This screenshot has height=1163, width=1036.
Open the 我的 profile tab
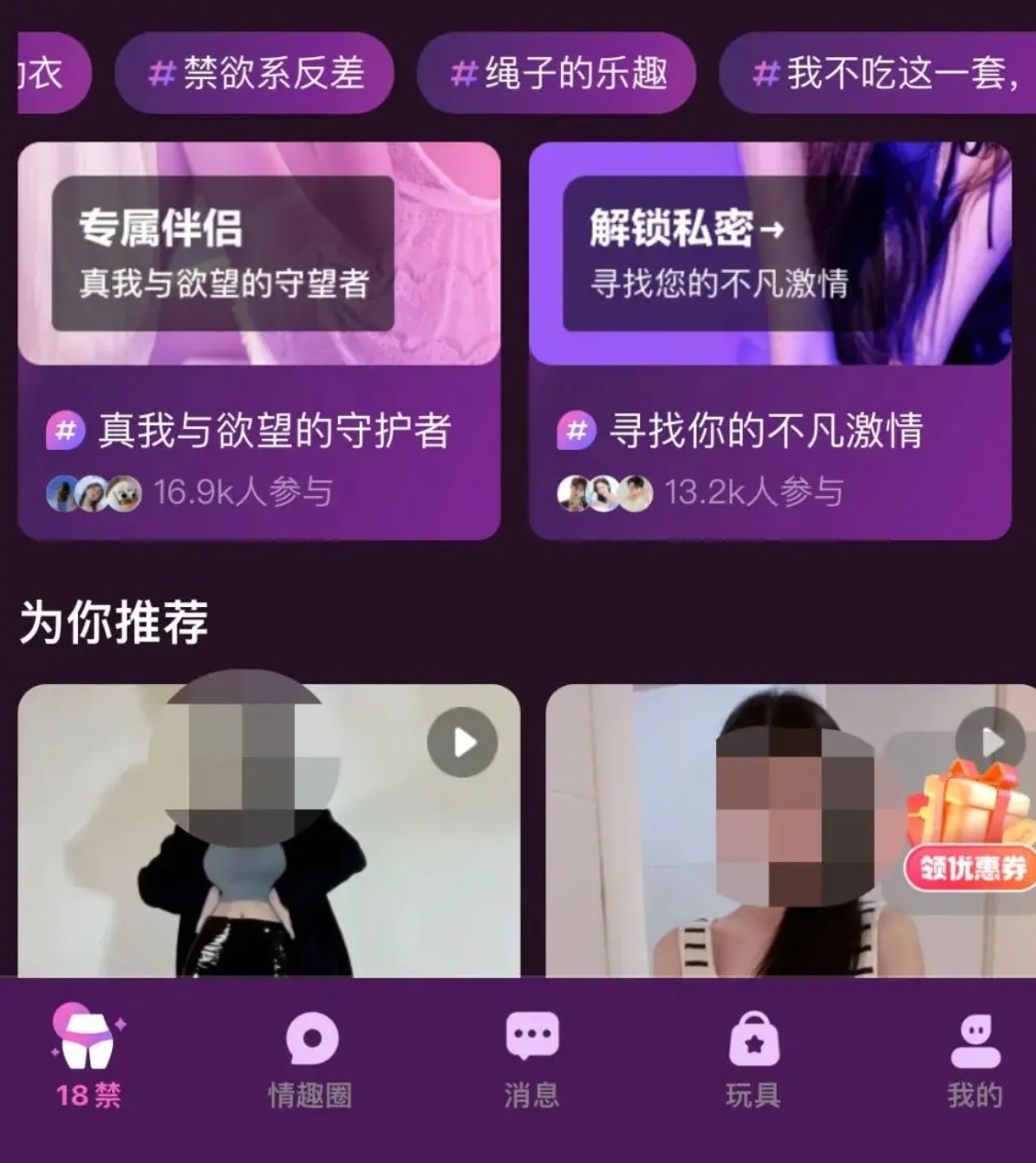(974, 1058)
